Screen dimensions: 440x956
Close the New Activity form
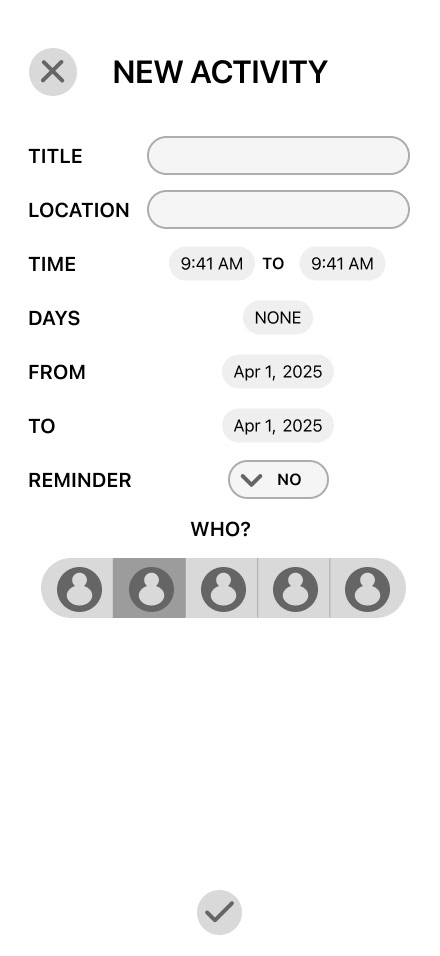point(53,72)
